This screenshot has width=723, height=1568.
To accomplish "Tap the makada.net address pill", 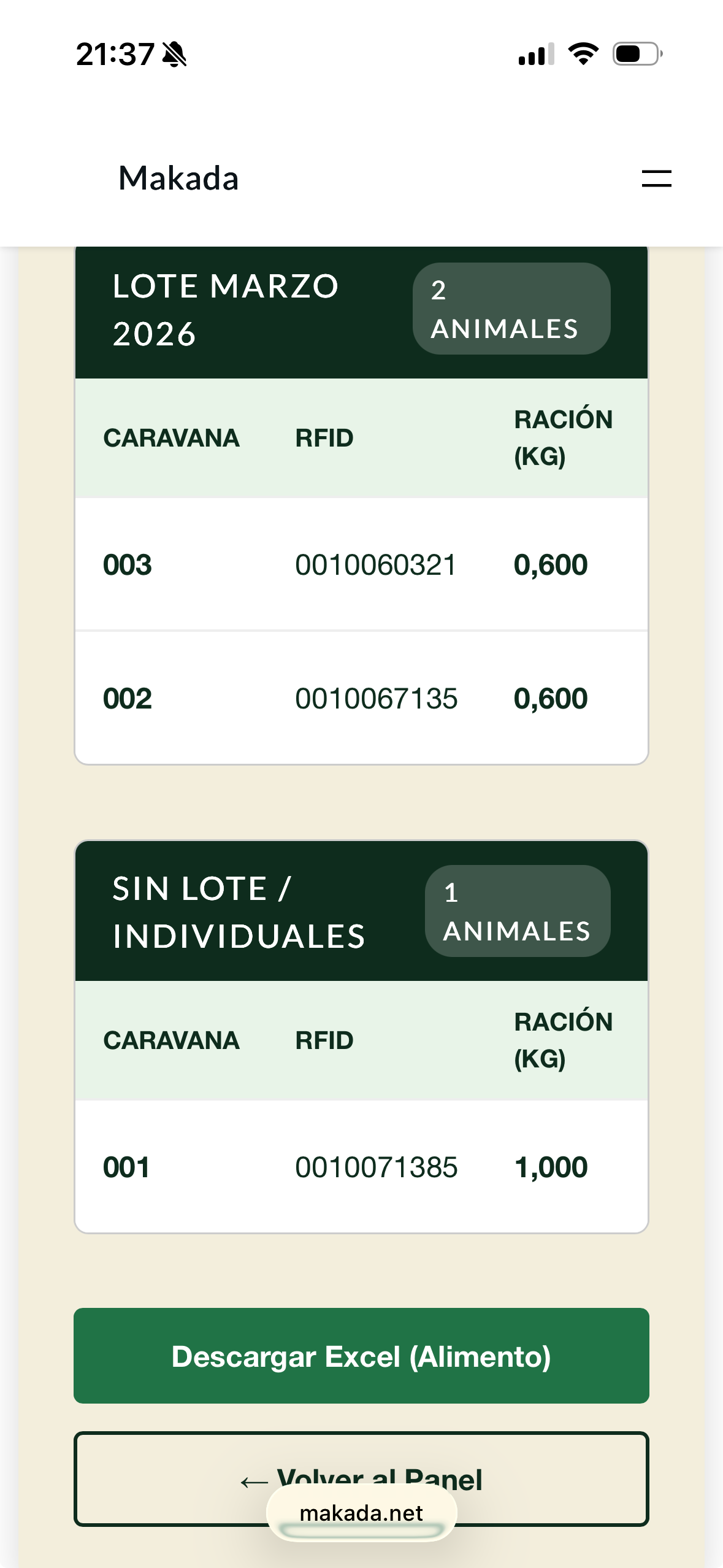I will 361,1513.
